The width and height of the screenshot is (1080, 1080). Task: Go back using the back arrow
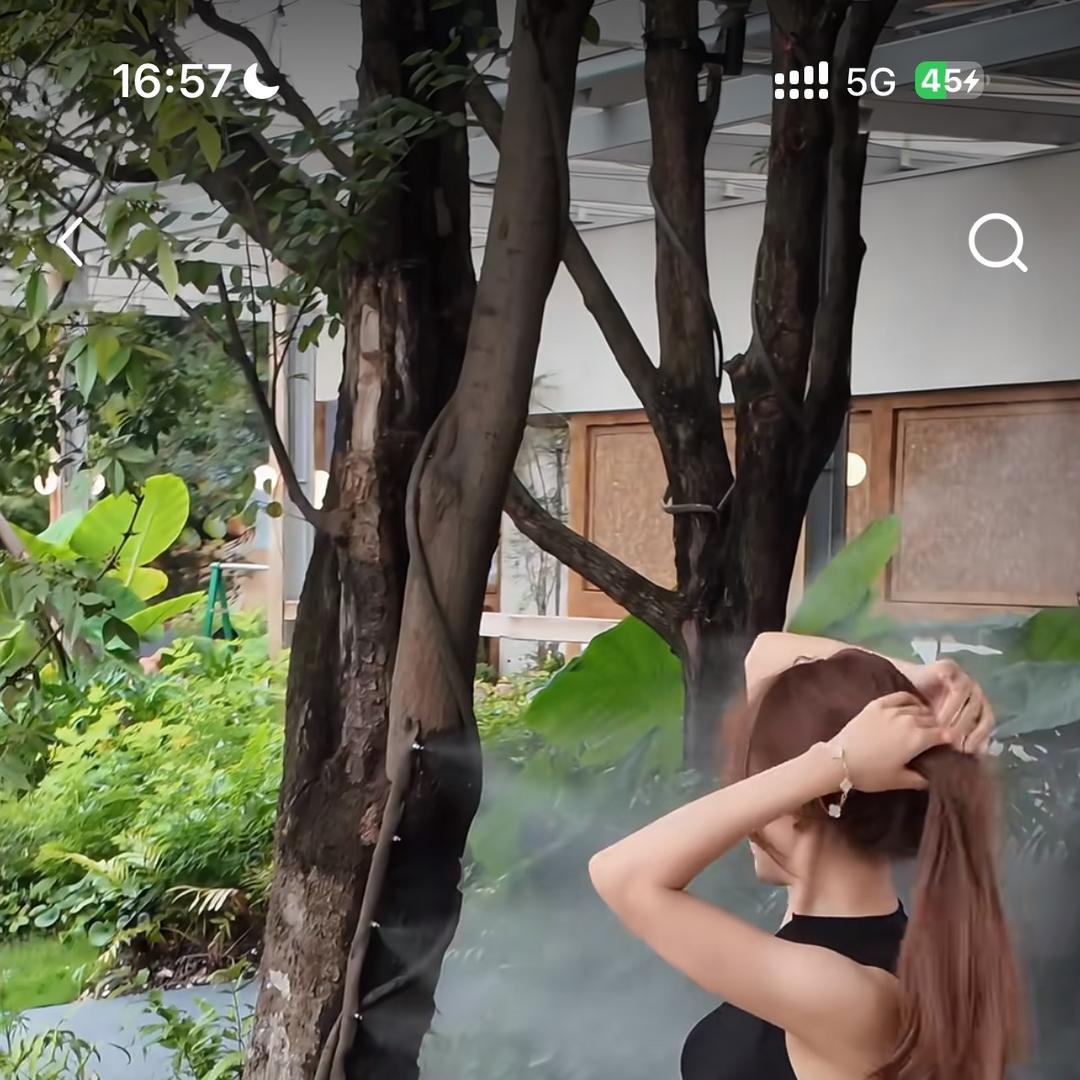[x=70, y=242]
